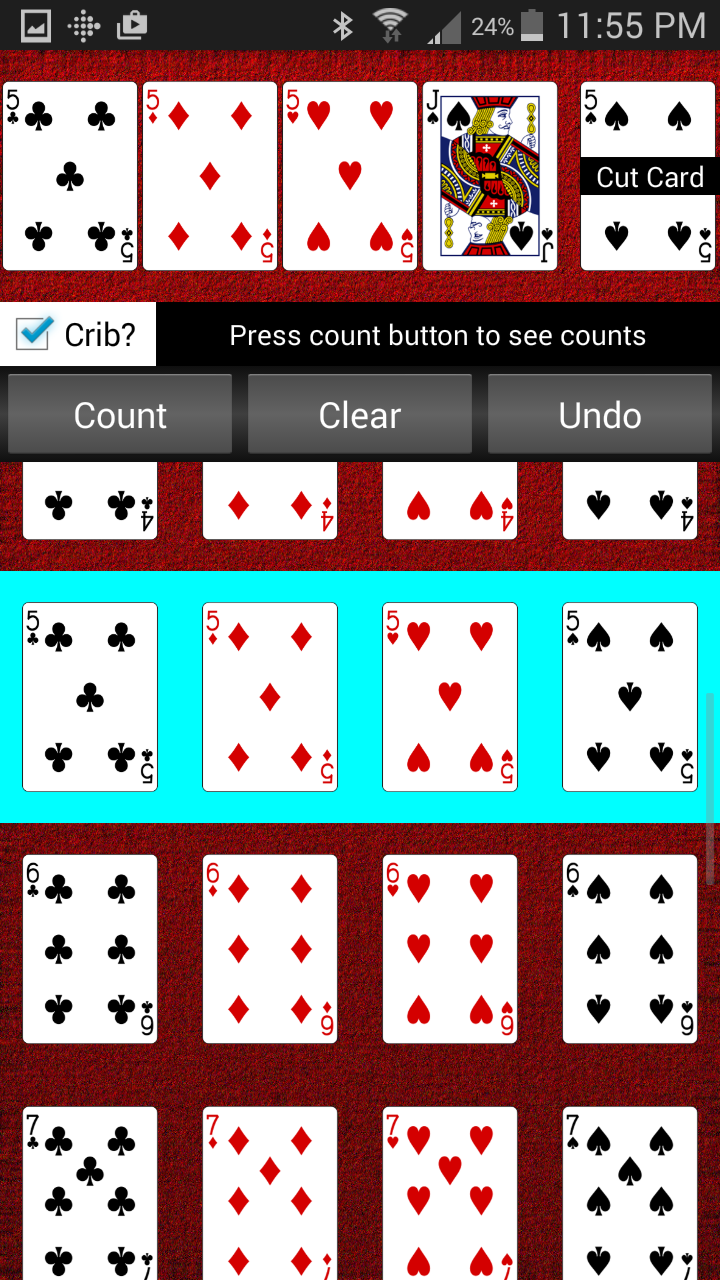The height and width of the screenshot is (1280, 720).
Task: Select the 6 of spades card
Action: click(x=629, y=948)
